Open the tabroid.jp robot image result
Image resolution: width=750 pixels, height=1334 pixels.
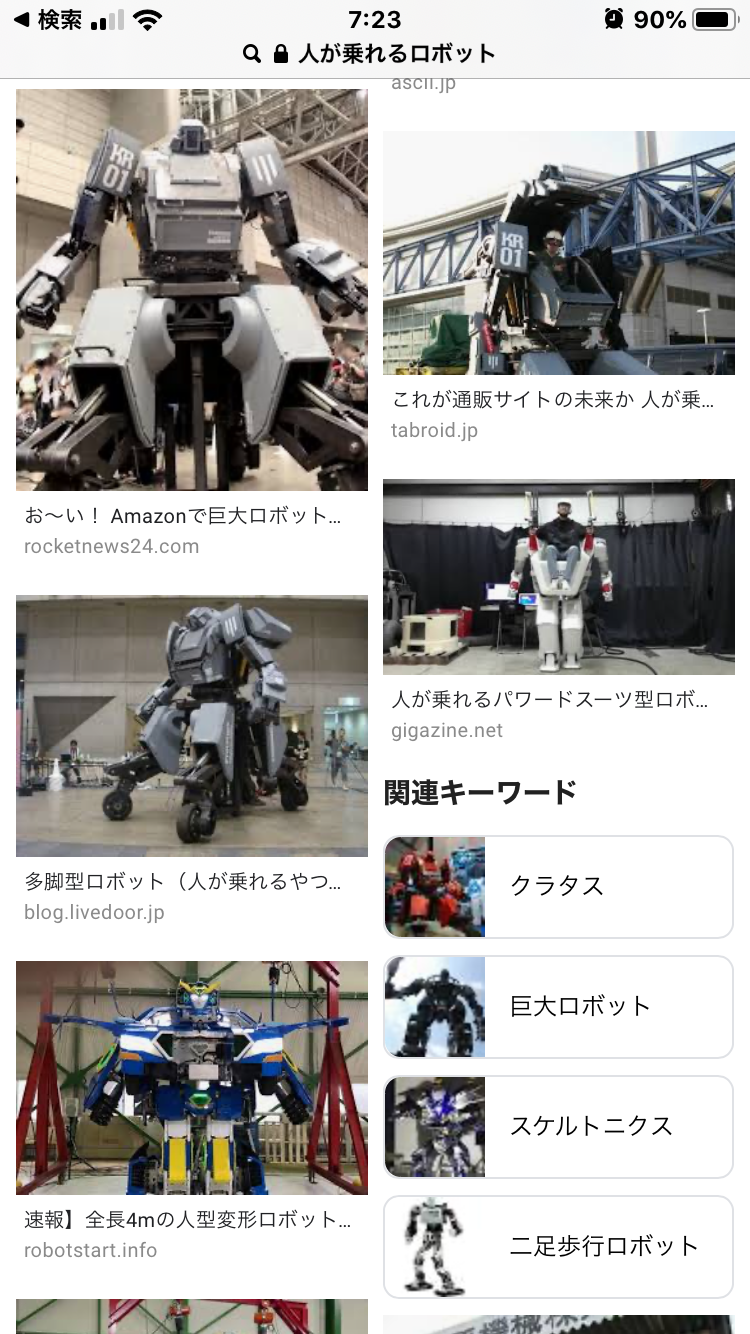559,253
